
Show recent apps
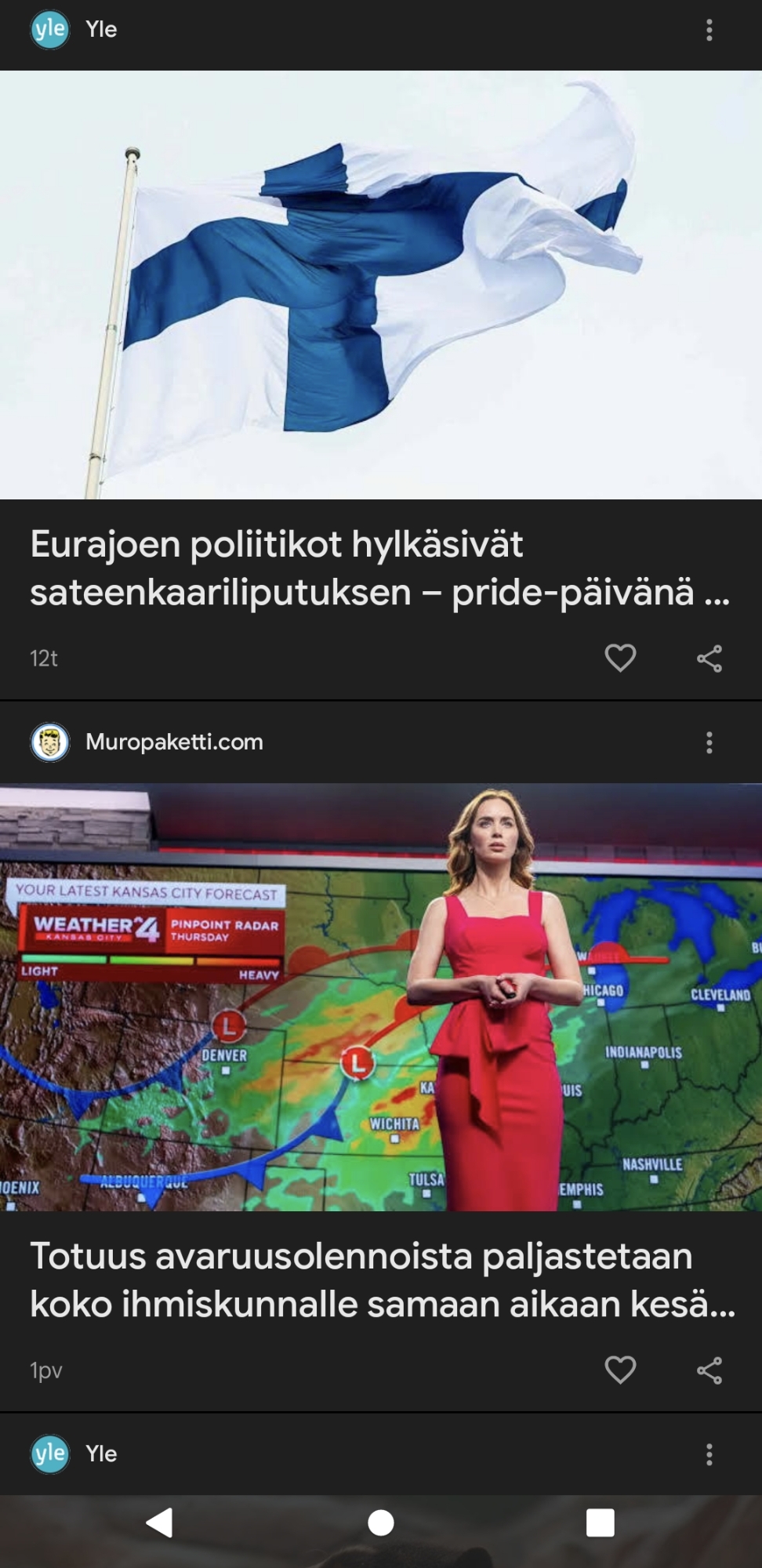(x=601, y=1523)
